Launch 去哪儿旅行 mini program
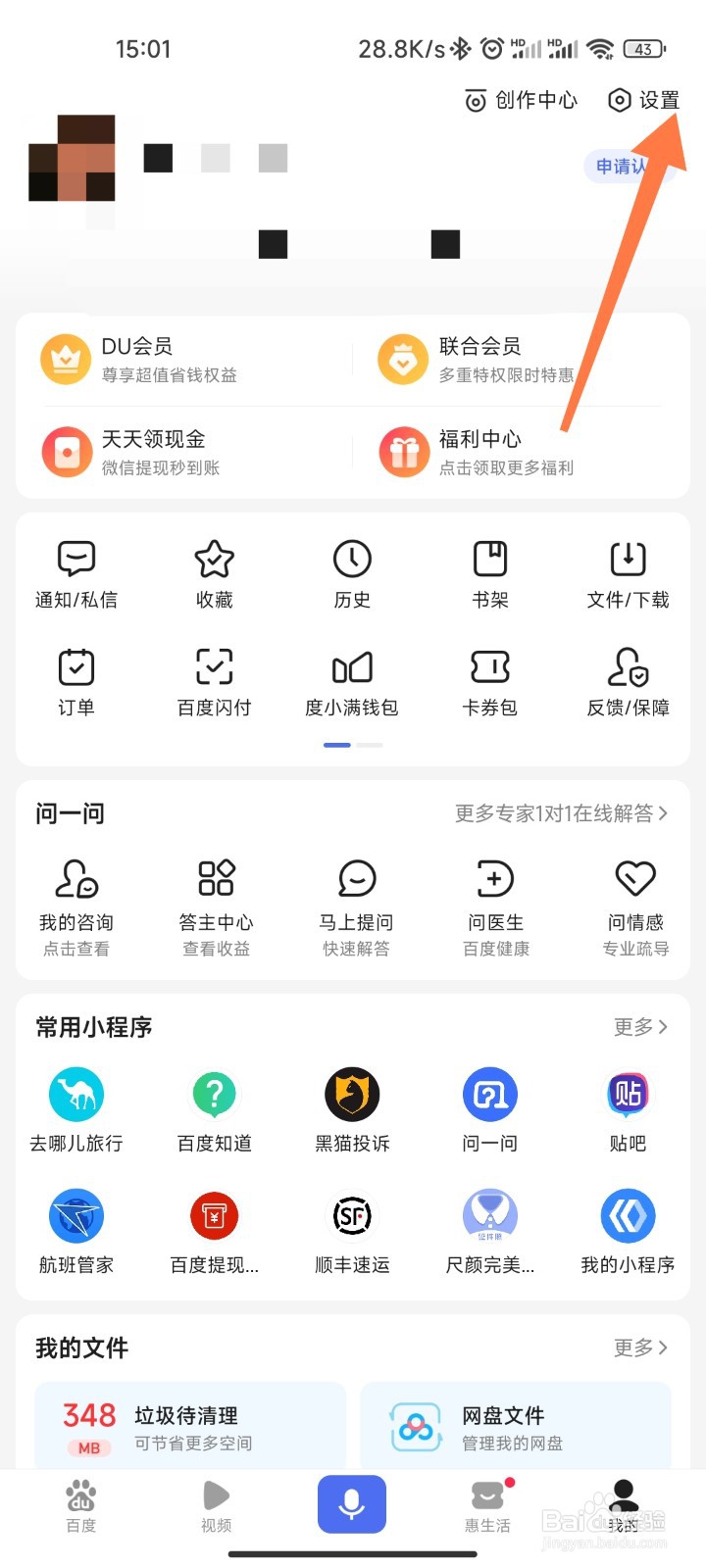Image resolution: width=706 pixels, height=1568 pixels. coord(76,1108)
